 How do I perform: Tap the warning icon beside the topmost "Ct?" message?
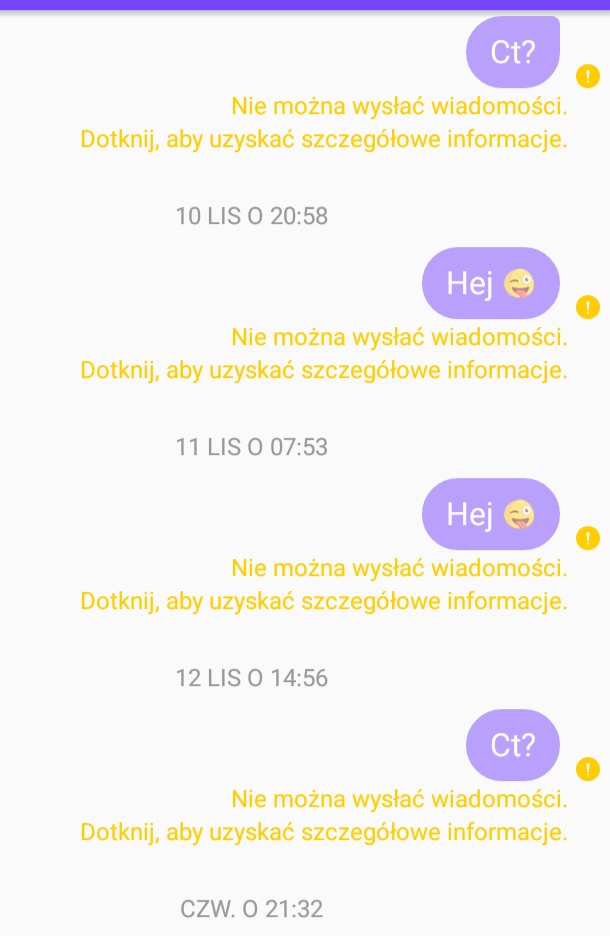pyautogui.click(x=588, y=76)
